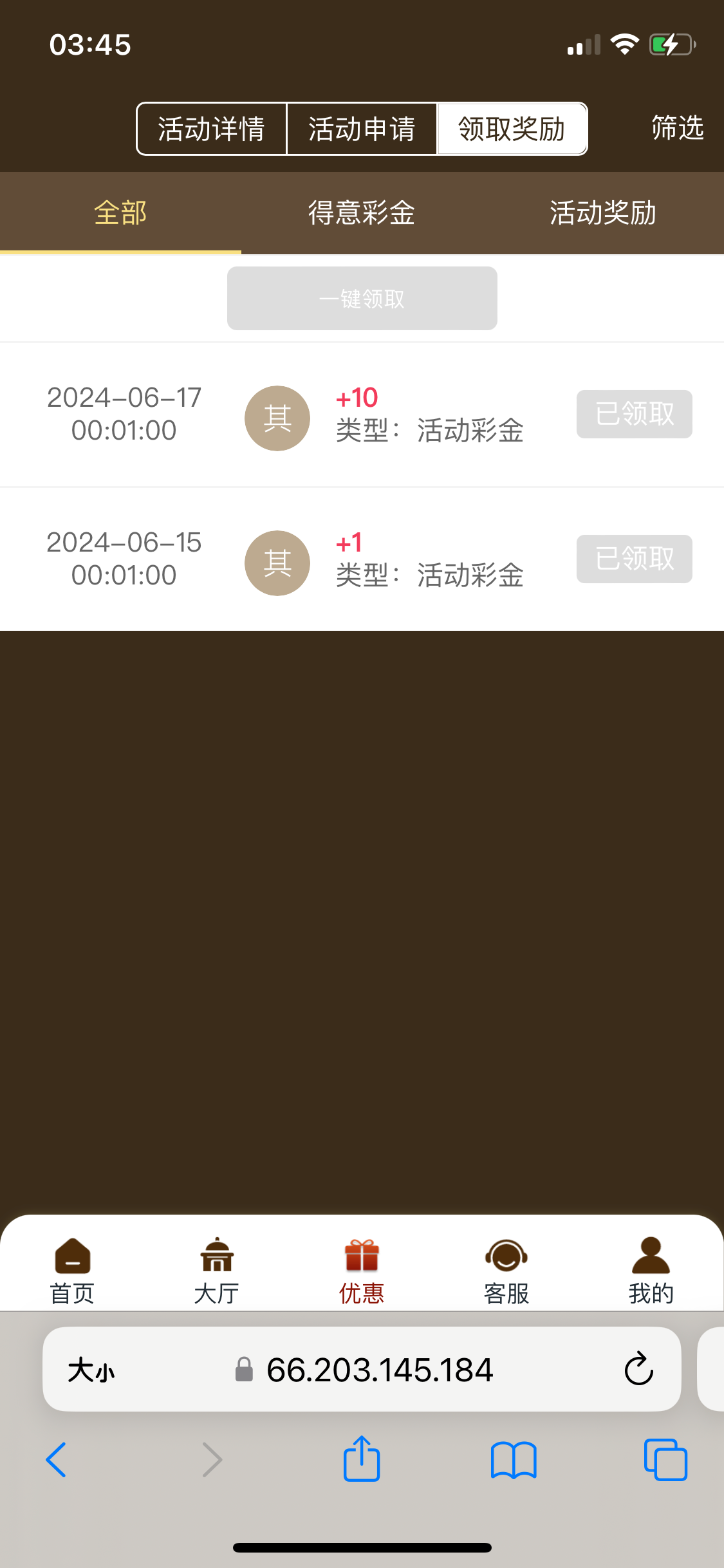Reload the page in Safari
724x1568 pixels.
638,1369
